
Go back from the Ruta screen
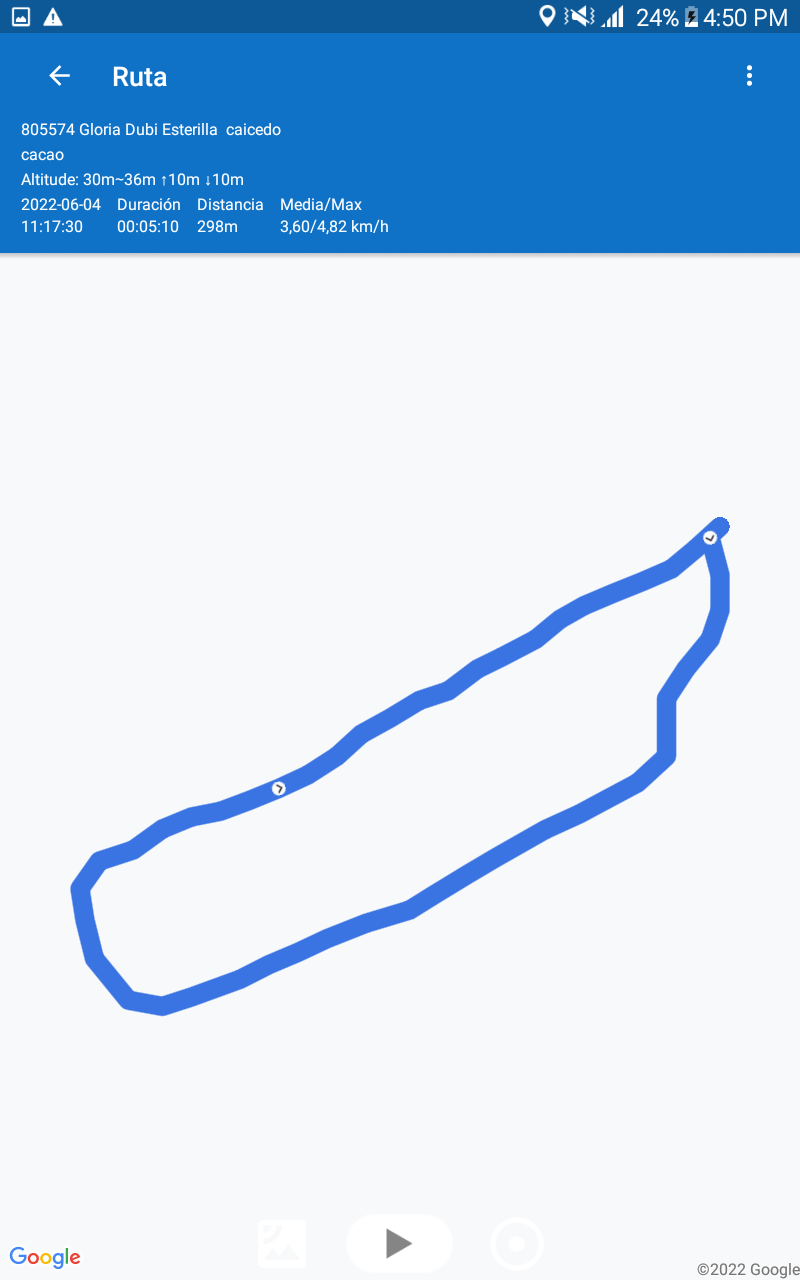pos(60,76)
